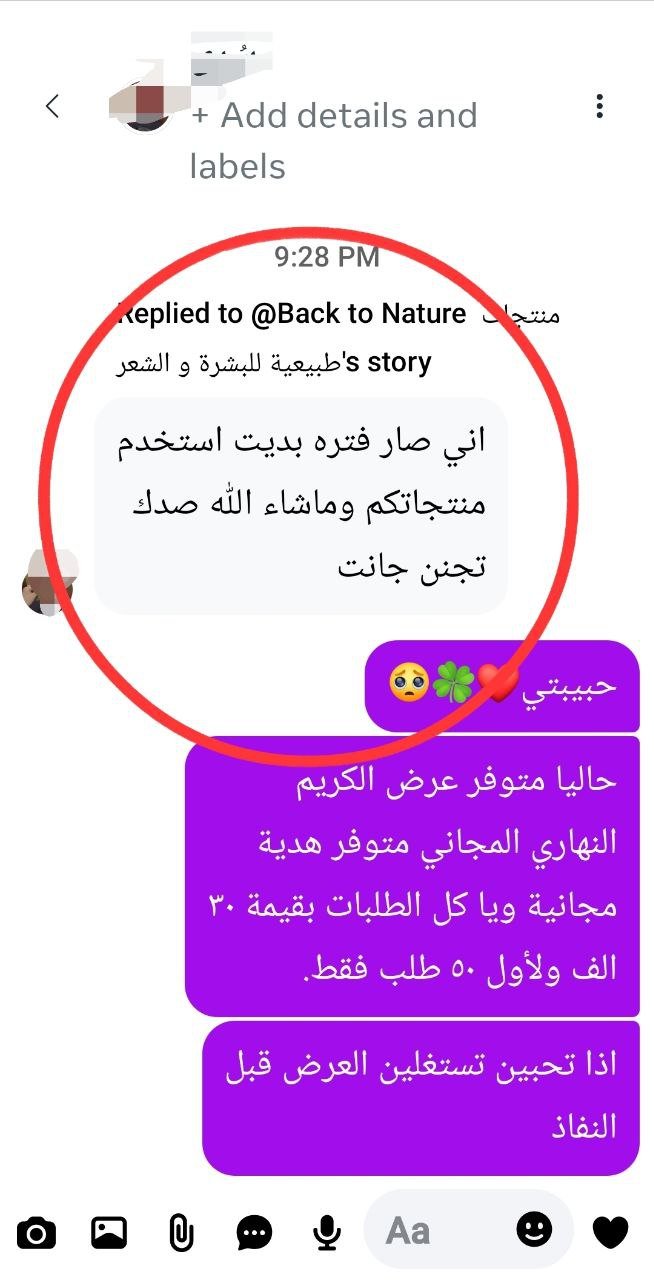
Task: Tap Add details and labels
Action: click(333, 140)
